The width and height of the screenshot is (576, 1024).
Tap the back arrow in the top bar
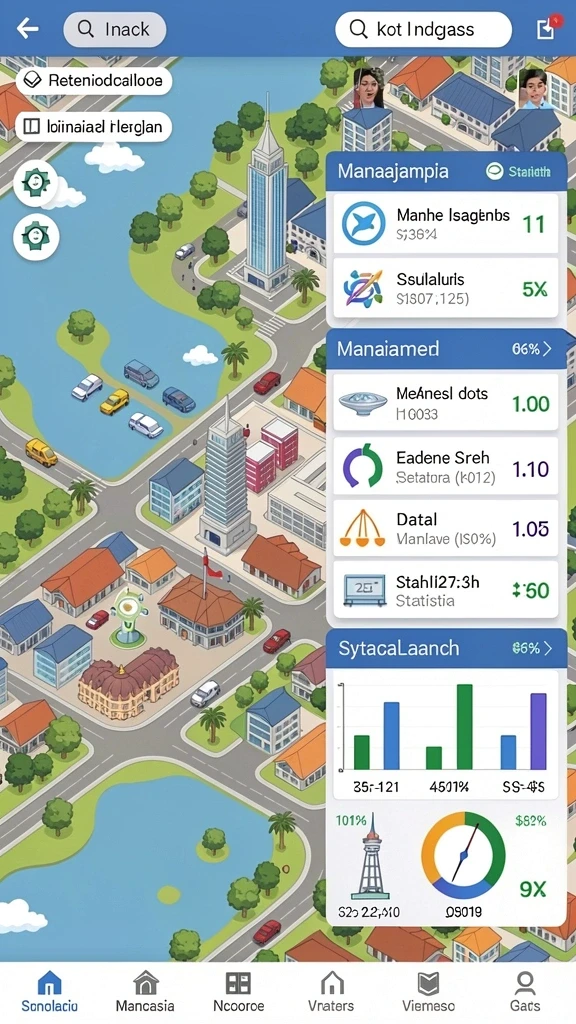[27, 29]
